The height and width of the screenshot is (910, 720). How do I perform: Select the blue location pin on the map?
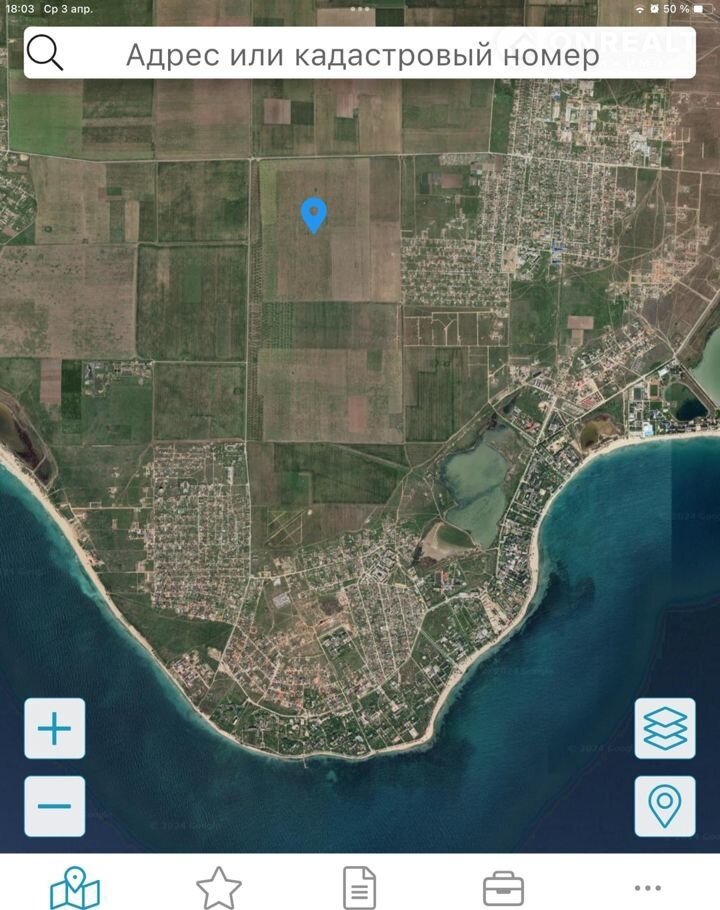314,214
